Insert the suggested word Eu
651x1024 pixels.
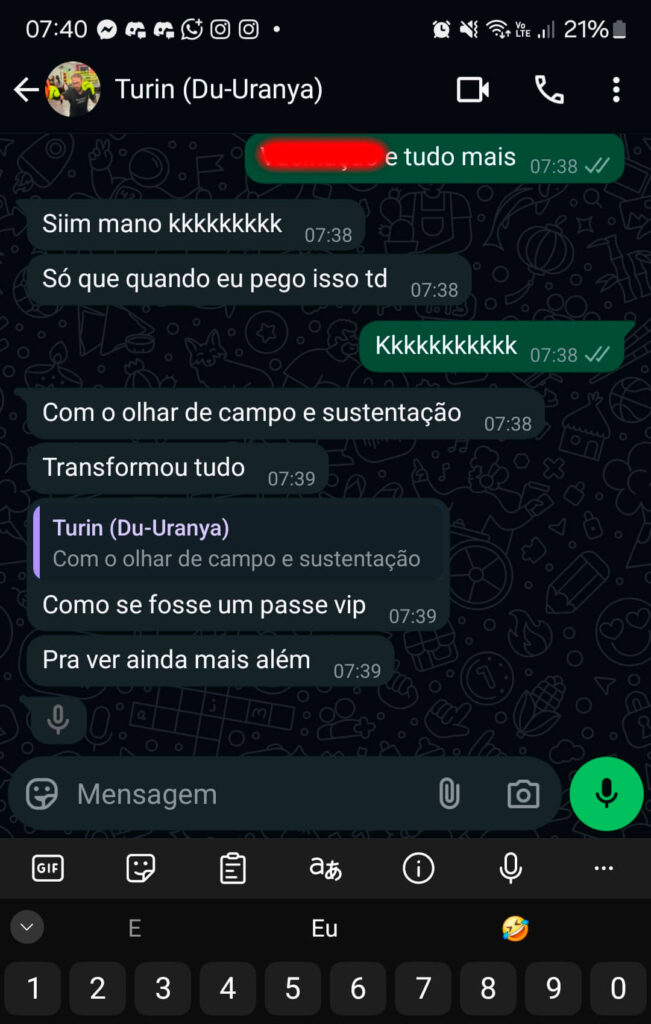pyautogui.click(x=324, y=929)
